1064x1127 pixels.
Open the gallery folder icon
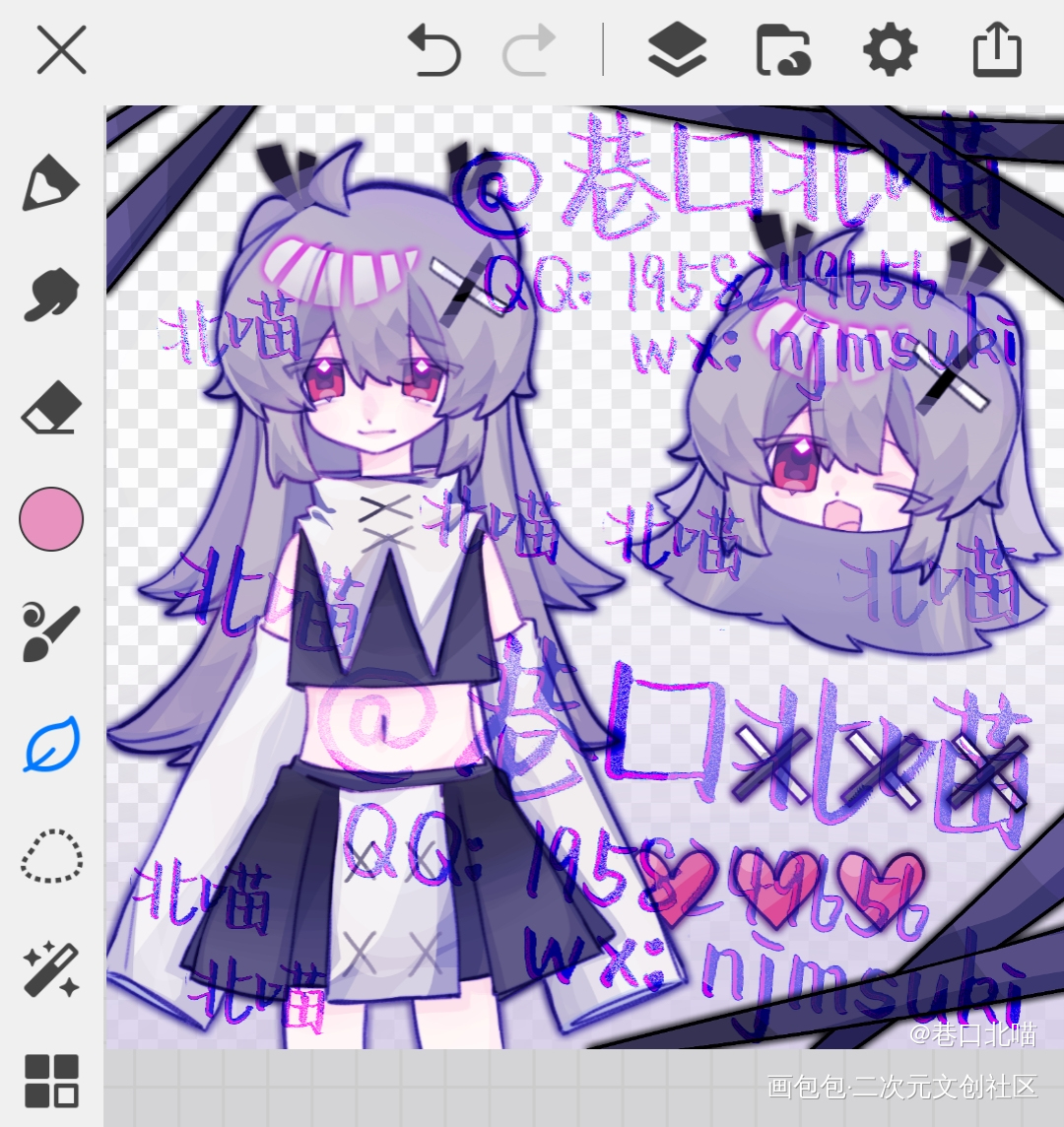pyautogui.click(x=783, y=50)
